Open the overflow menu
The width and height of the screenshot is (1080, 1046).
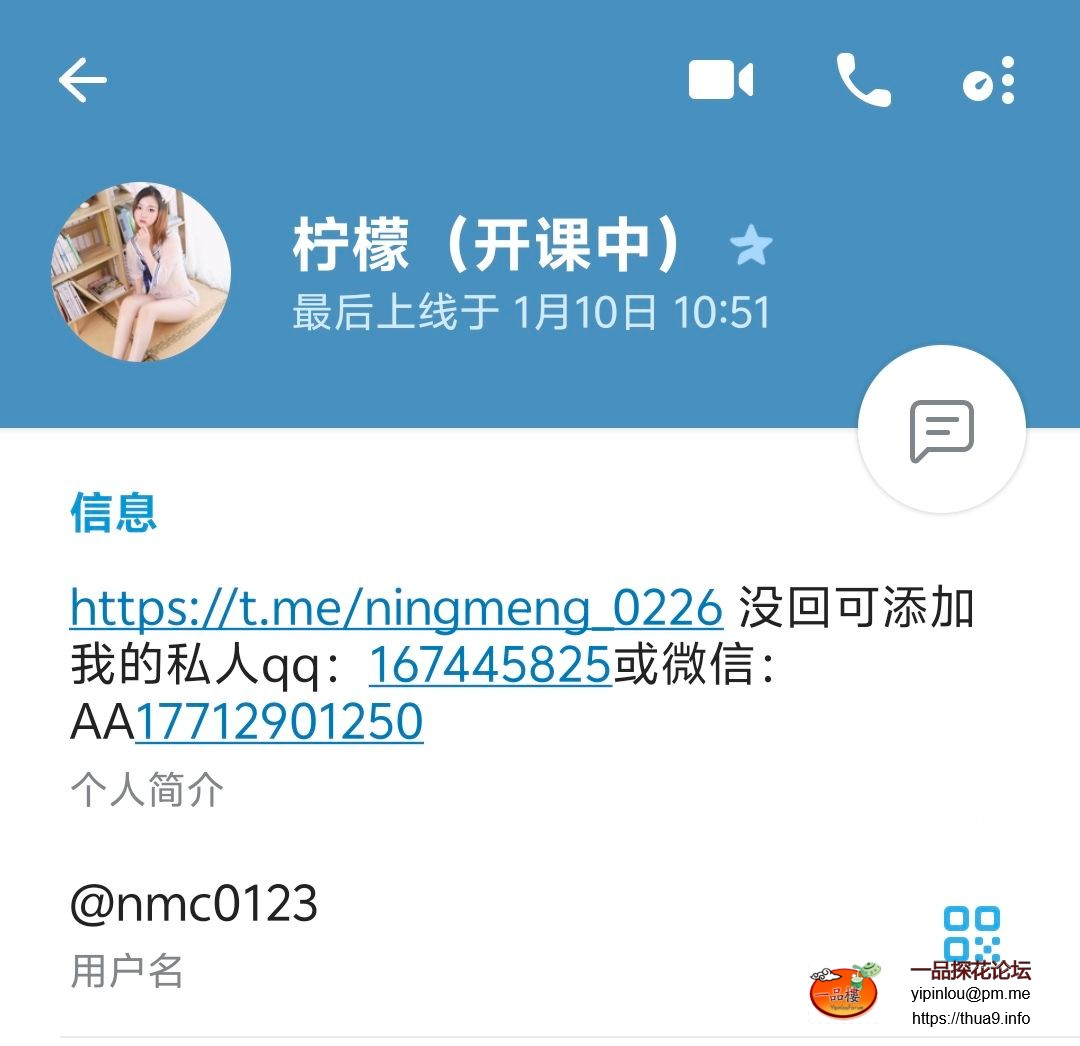(x=990, y=80)
